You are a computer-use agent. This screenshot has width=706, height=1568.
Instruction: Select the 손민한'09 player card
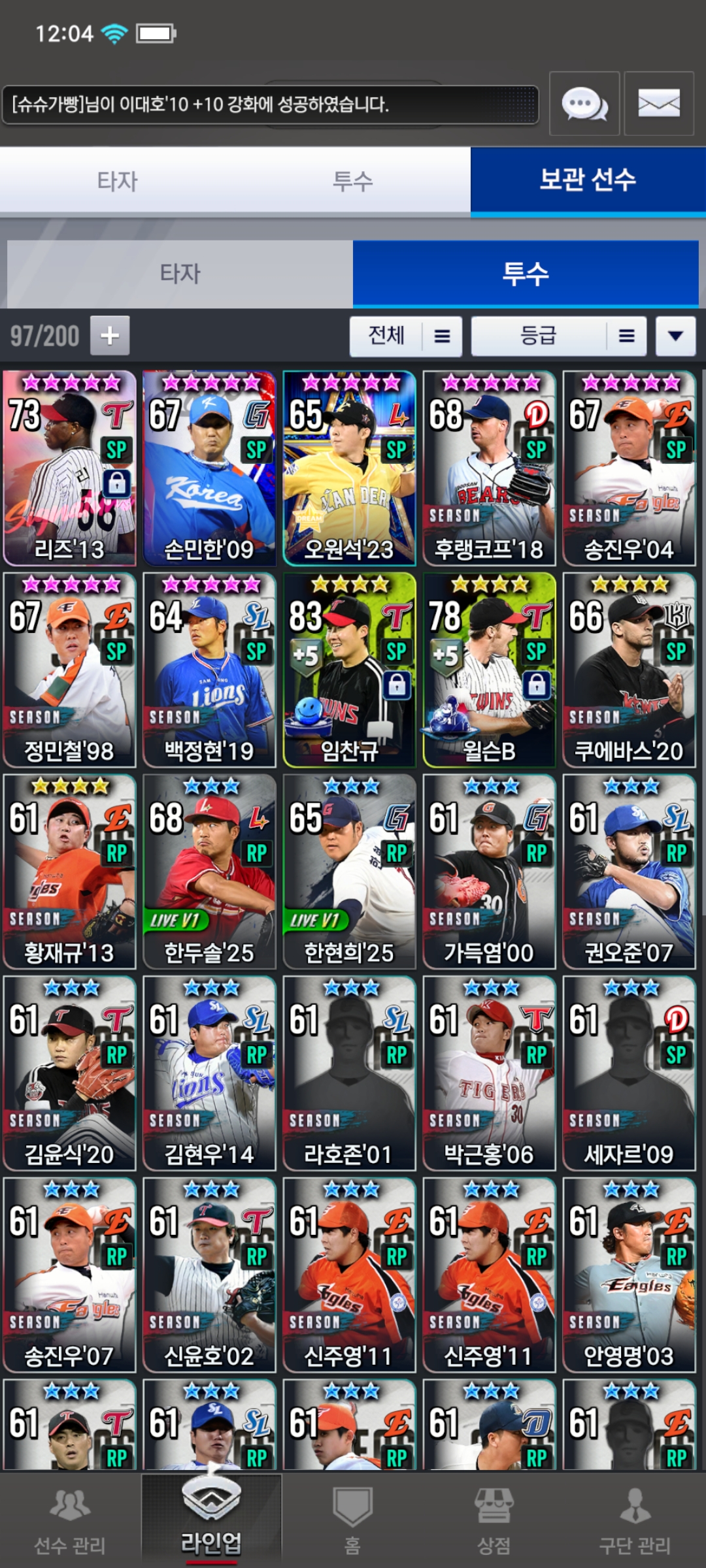click(x=209, y=468)
